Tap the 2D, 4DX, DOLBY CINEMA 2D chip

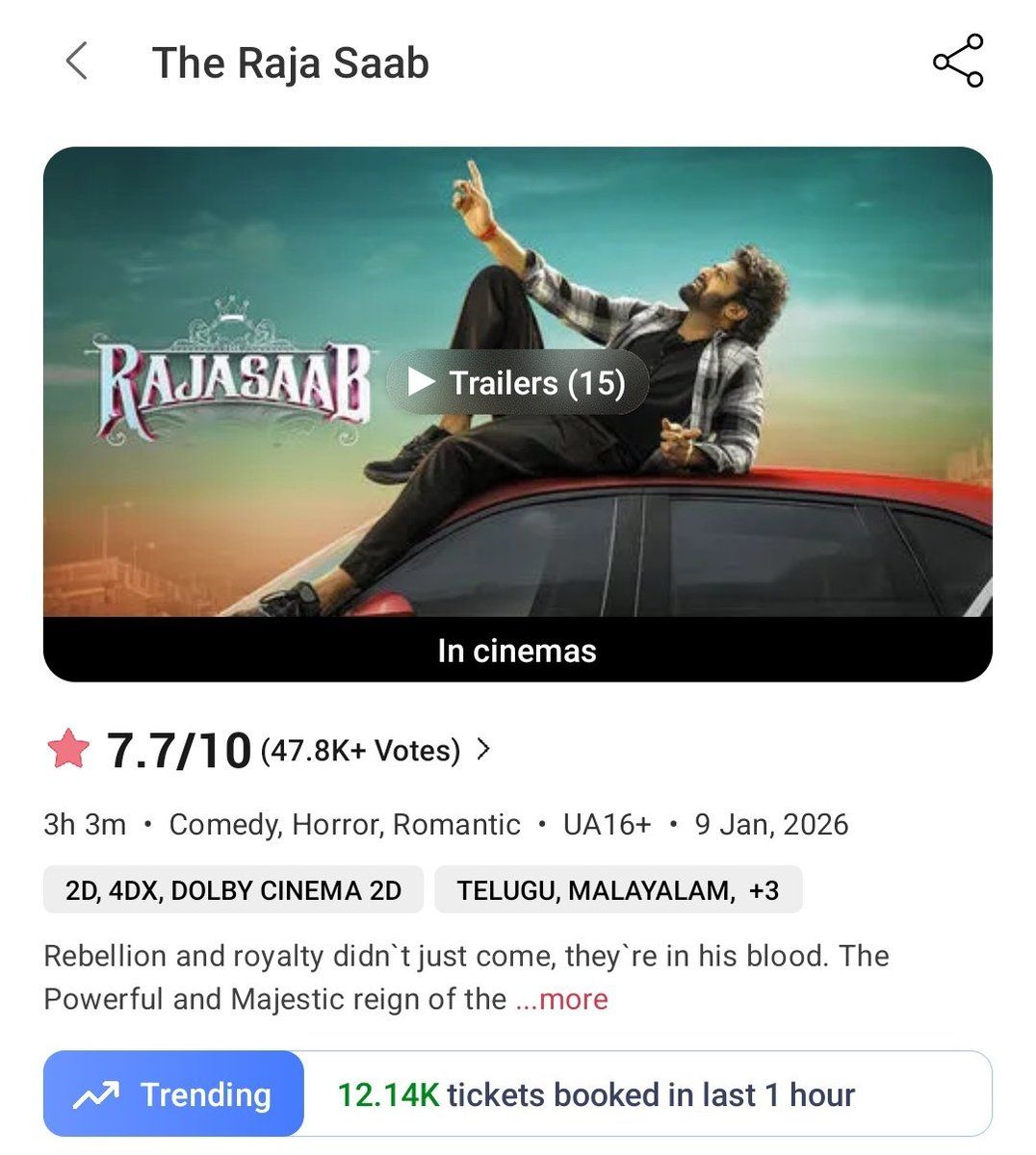(x=233, y=890)
